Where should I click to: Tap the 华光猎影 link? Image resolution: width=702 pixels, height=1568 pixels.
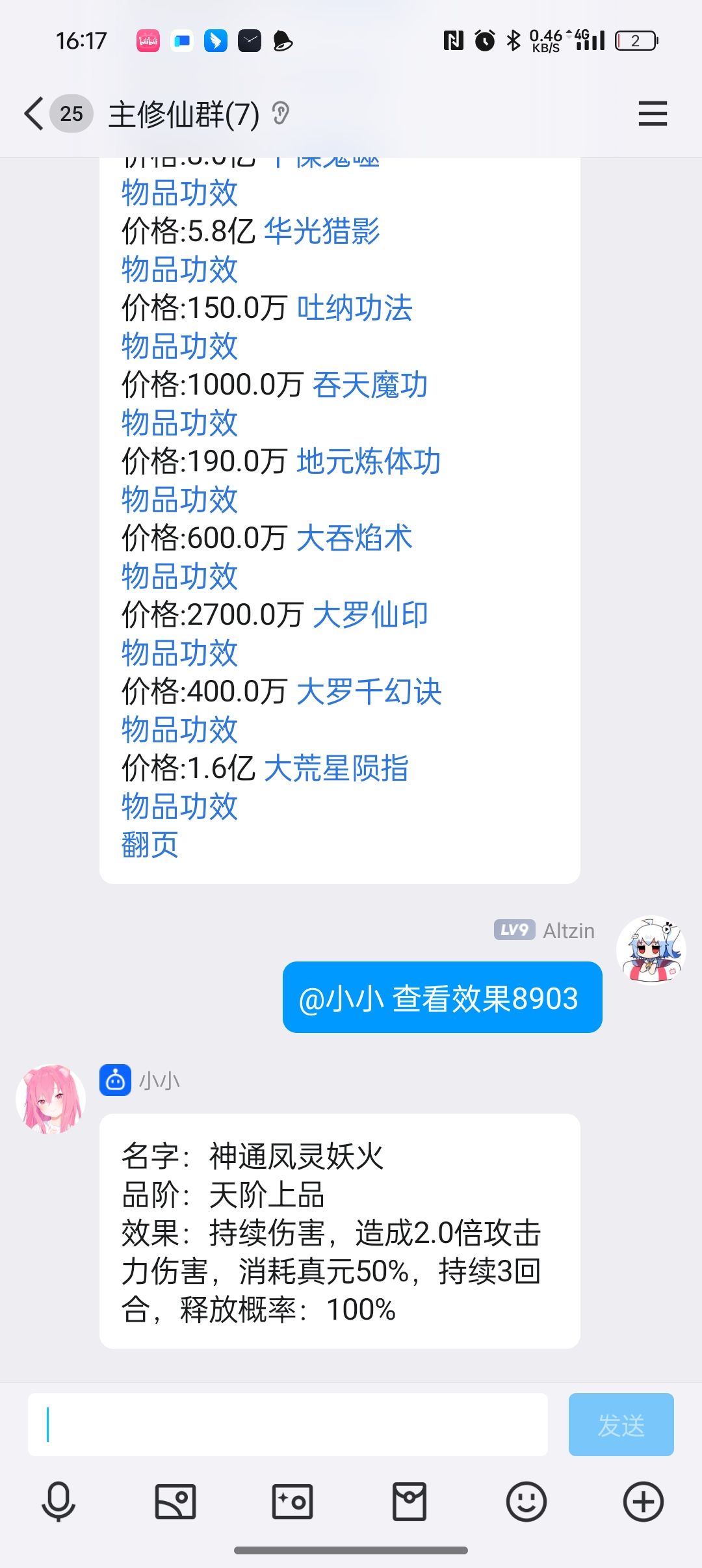tap(322, 231)
